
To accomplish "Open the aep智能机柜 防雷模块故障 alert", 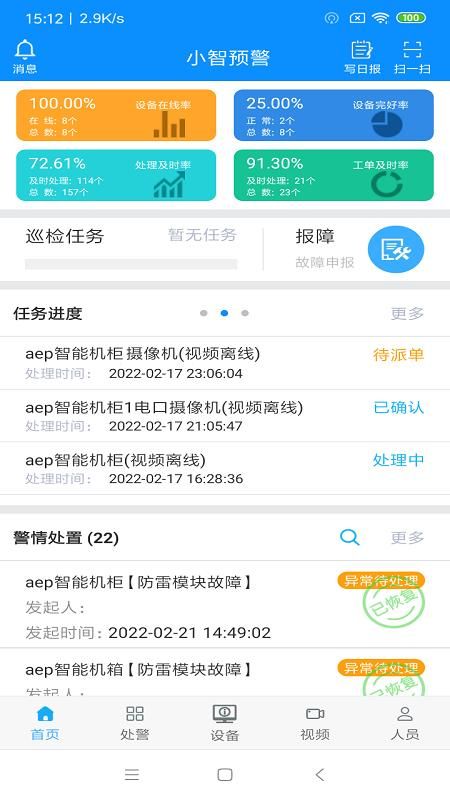I will (225, 605).
